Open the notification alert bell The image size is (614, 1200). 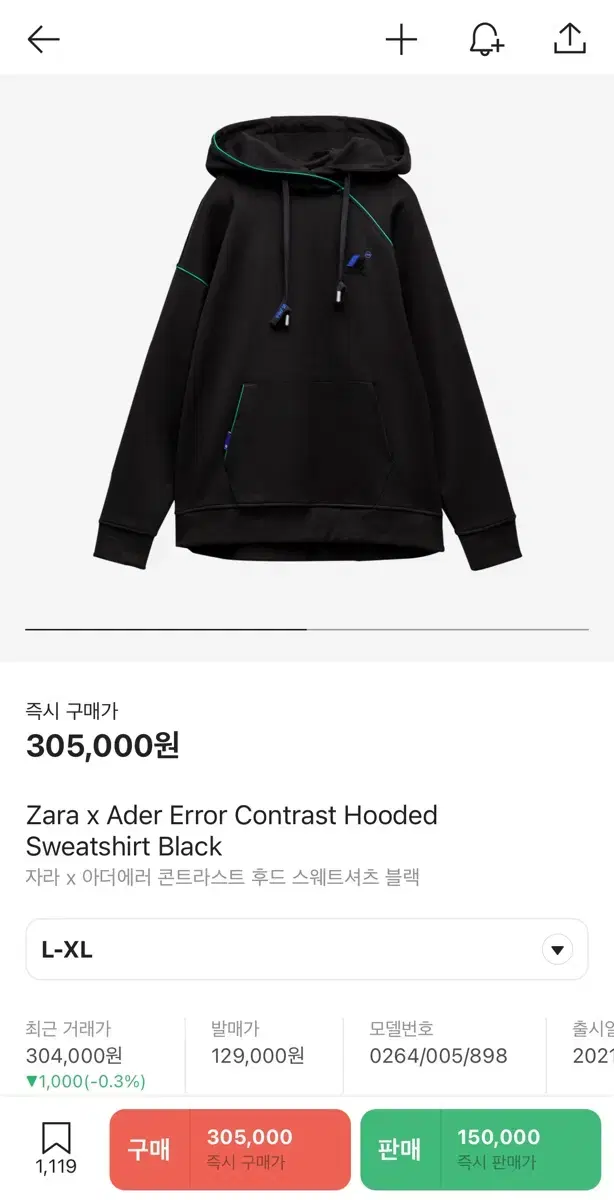click(x=486, y=39)
